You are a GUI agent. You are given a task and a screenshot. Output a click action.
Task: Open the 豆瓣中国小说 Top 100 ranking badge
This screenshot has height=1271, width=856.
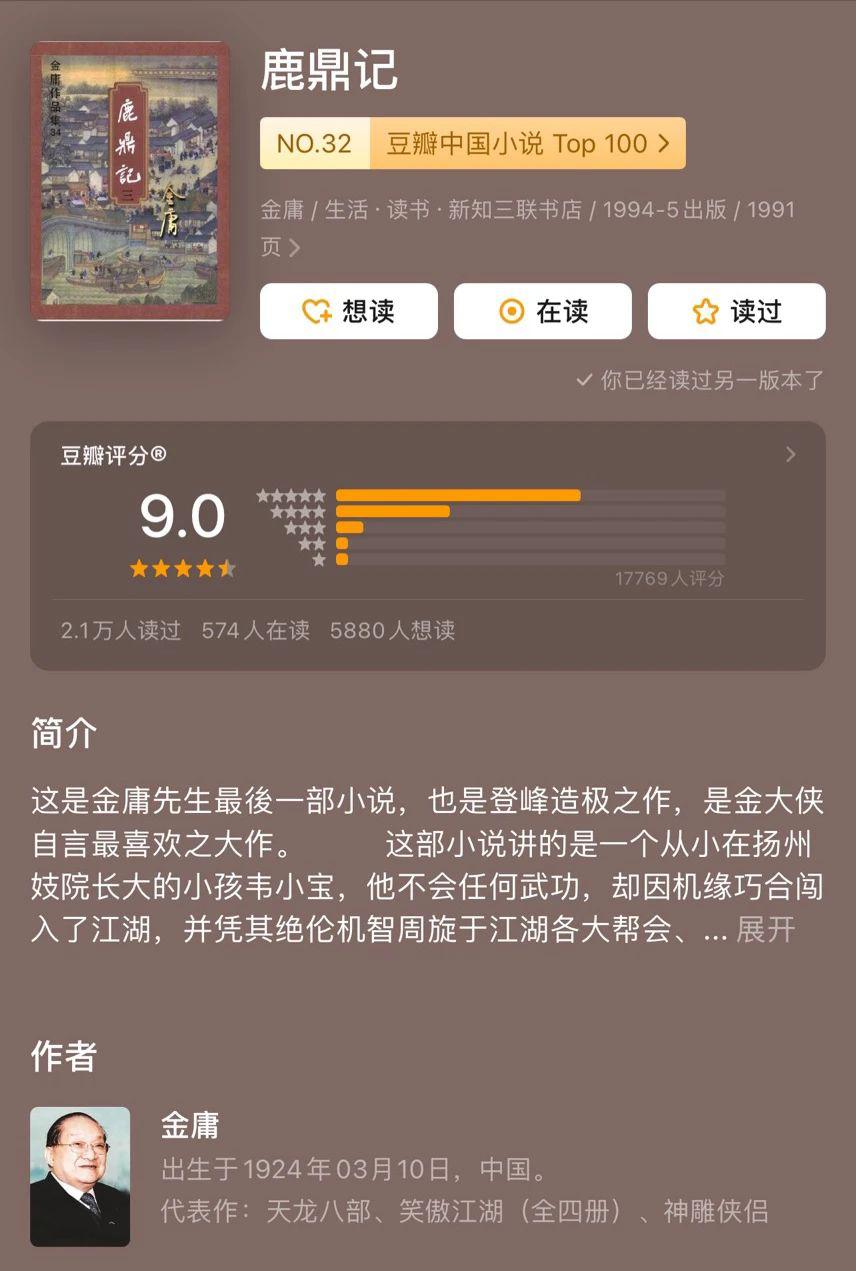pos(472,144)
